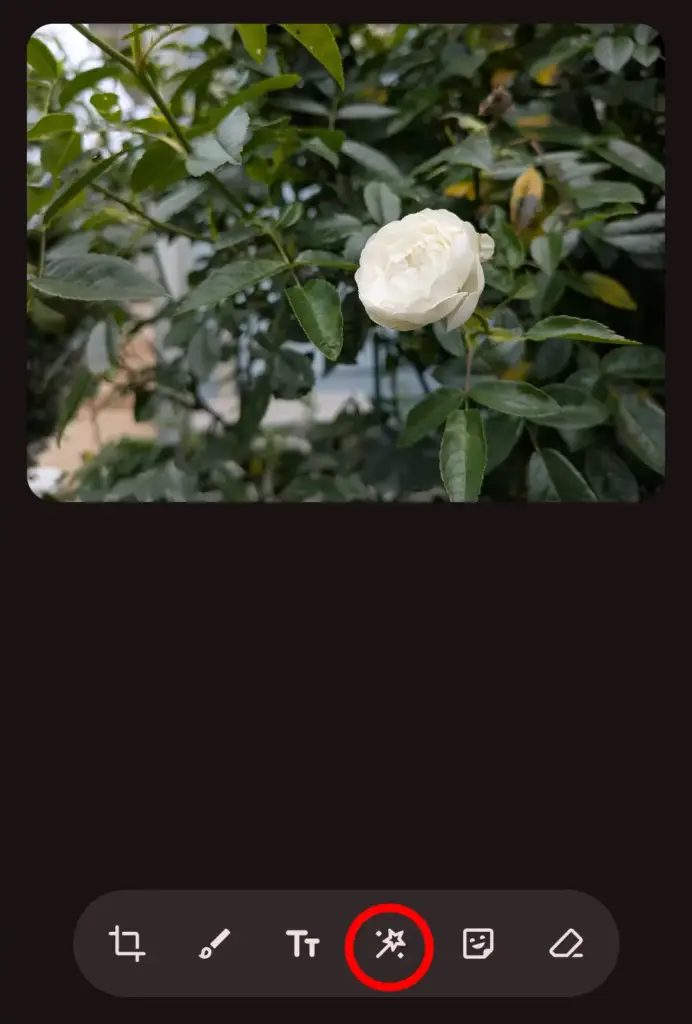The height and width of the screenshot is (1024, 692).
Task: Open the magic wand effects tool
Action: 389,943
